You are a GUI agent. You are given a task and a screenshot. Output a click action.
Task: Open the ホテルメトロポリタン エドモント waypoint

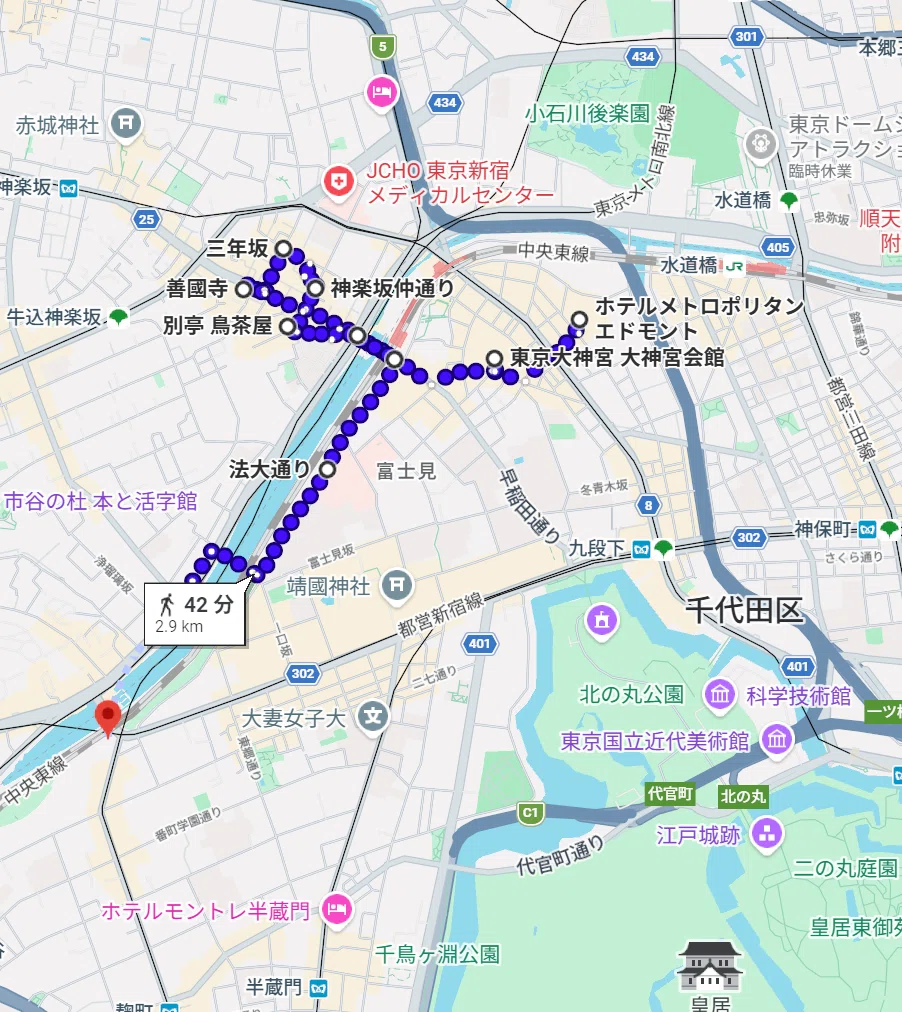(579, 319)
